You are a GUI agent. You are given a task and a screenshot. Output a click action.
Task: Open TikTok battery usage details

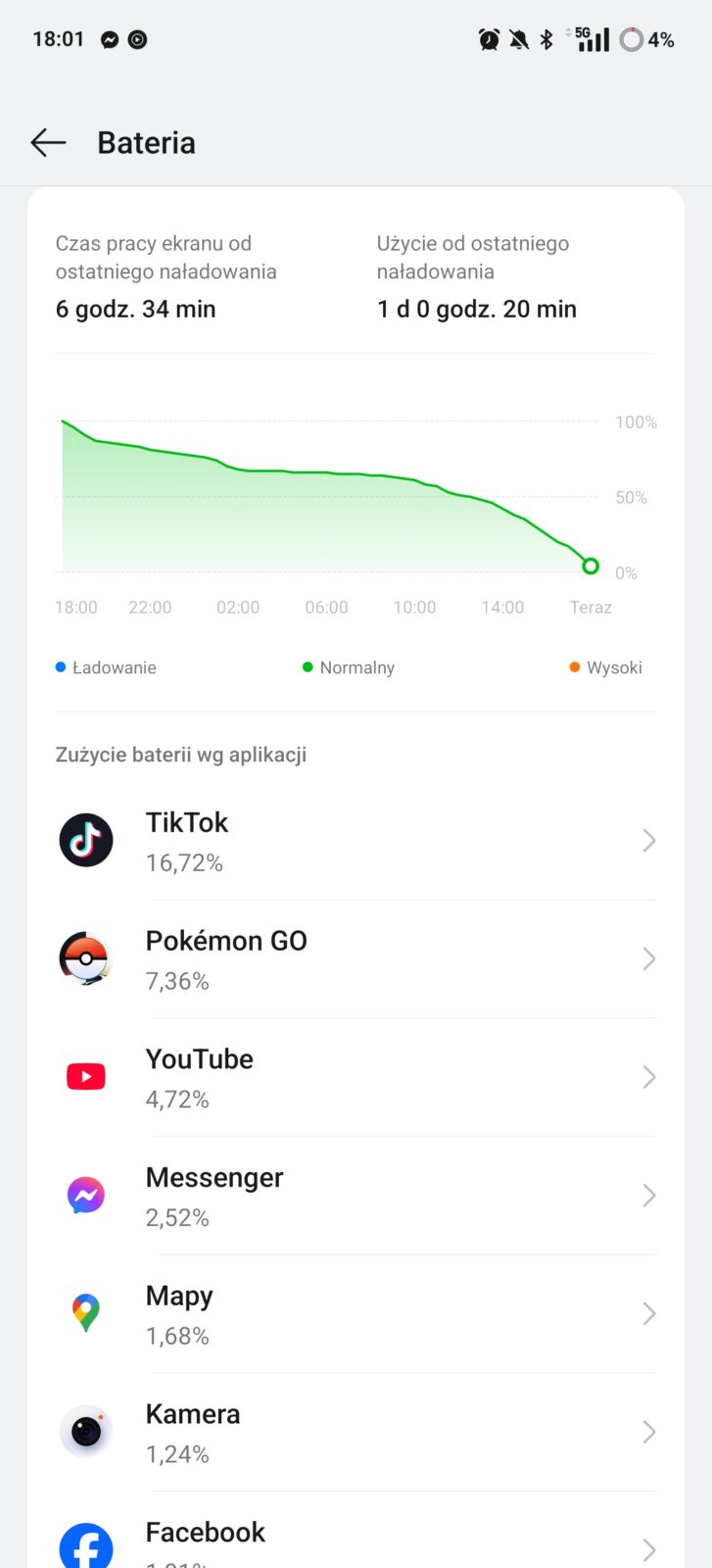(356, 841)
